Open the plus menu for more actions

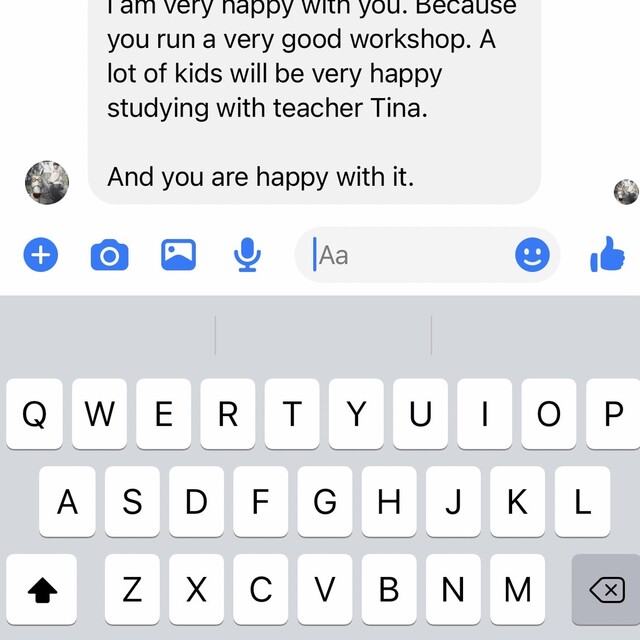pyautogui.click(x=41, y=256)
